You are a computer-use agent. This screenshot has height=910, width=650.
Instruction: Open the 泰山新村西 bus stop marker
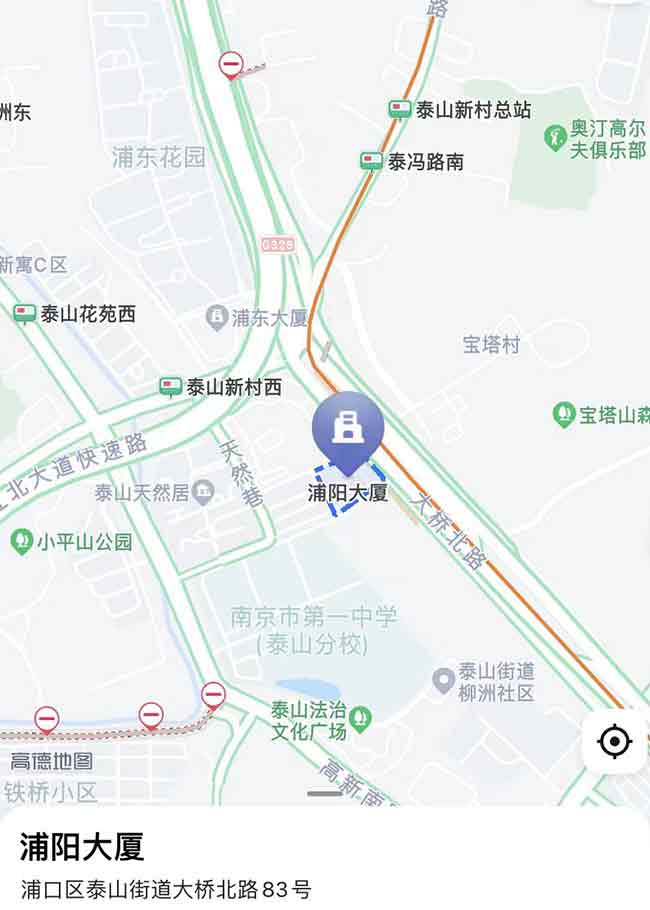click(x=171, y=387)
